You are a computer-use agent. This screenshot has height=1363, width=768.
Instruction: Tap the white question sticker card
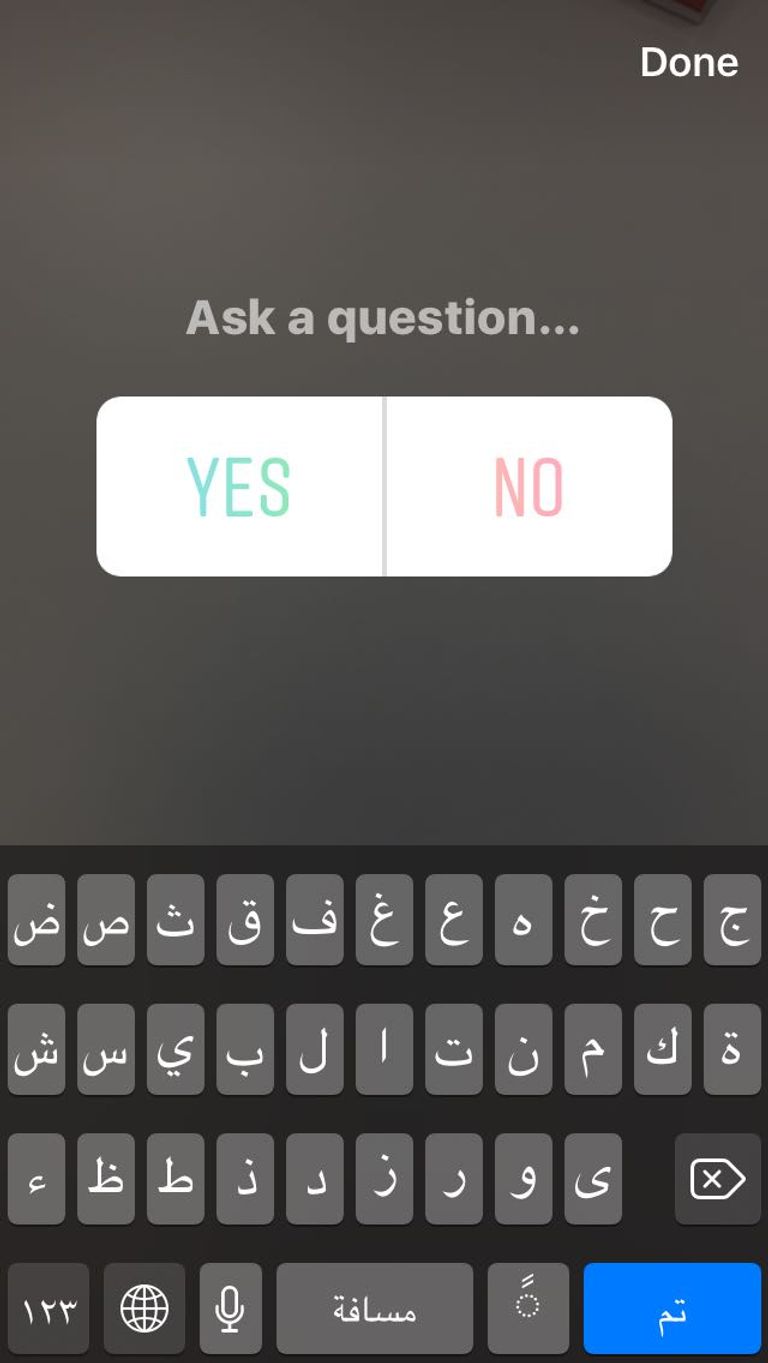(384, 486)
